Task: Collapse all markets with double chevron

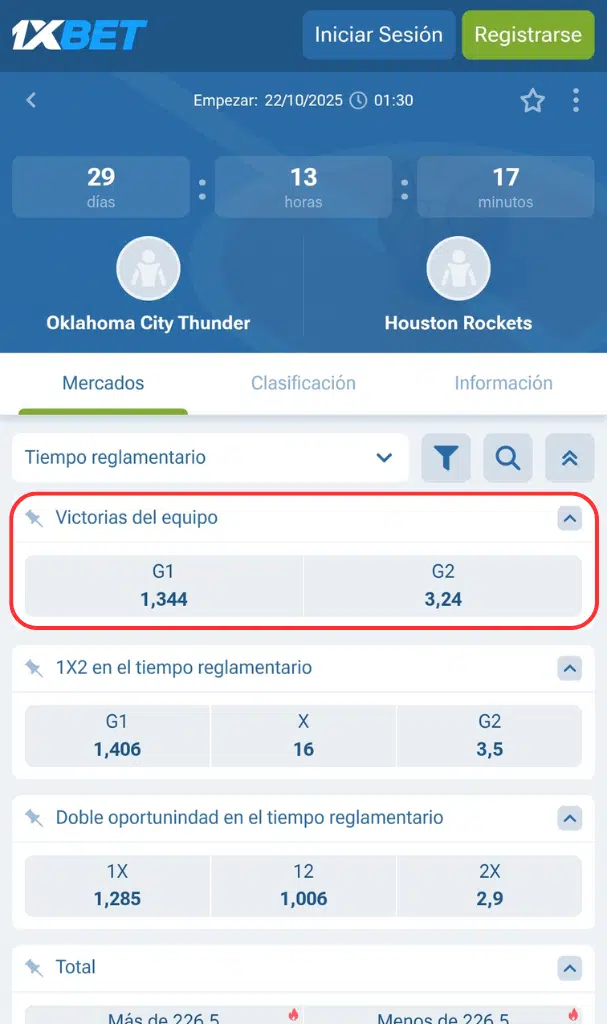Action: click(569, 458)
